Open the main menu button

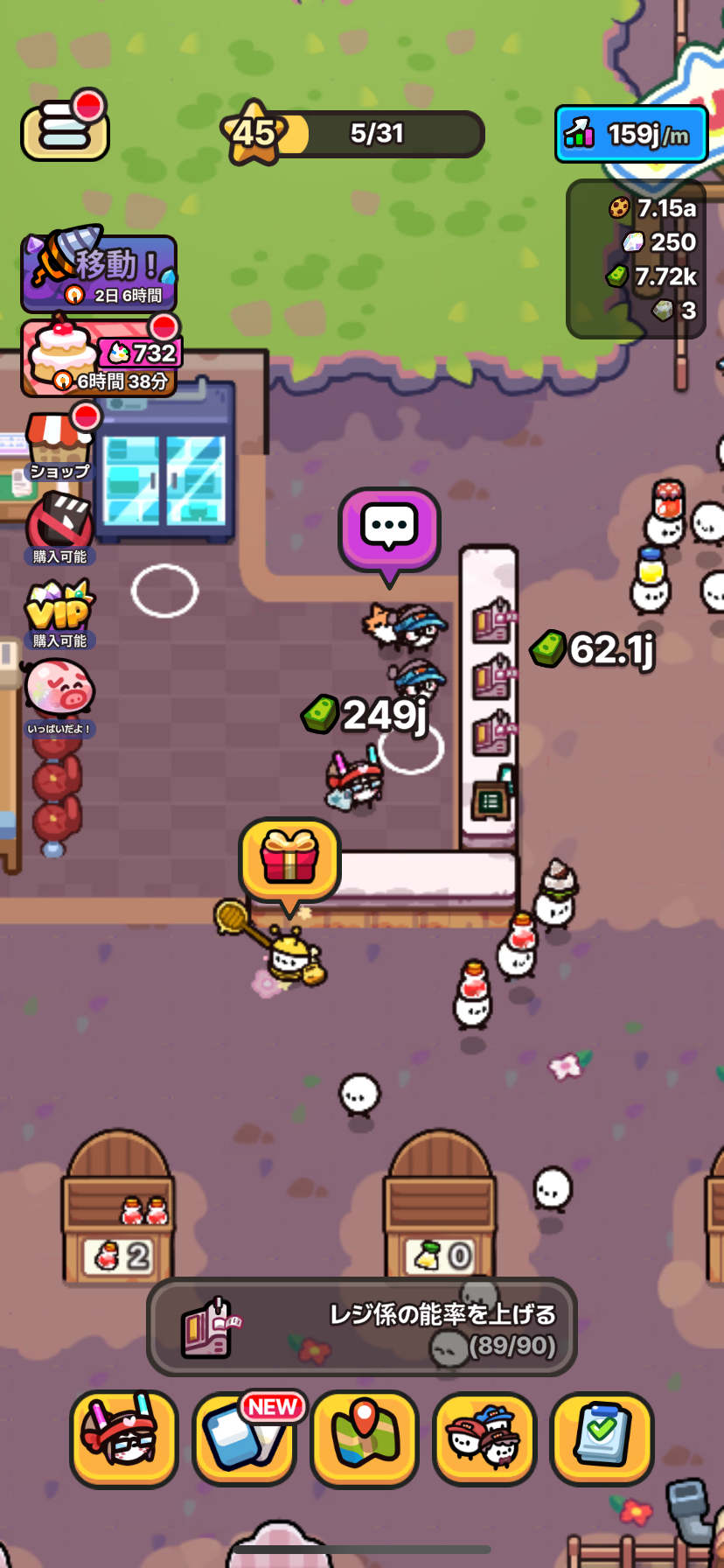pos(65,131)
